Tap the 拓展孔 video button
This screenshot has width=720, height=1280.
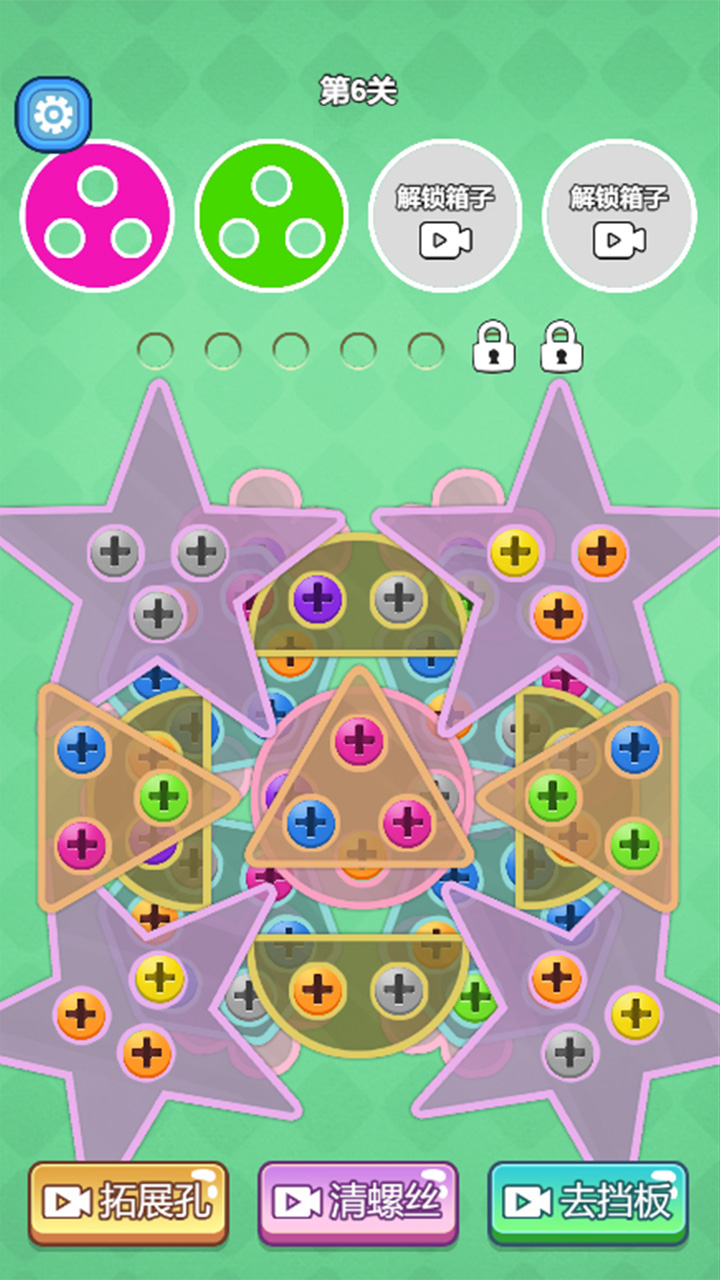(128, 1202)
